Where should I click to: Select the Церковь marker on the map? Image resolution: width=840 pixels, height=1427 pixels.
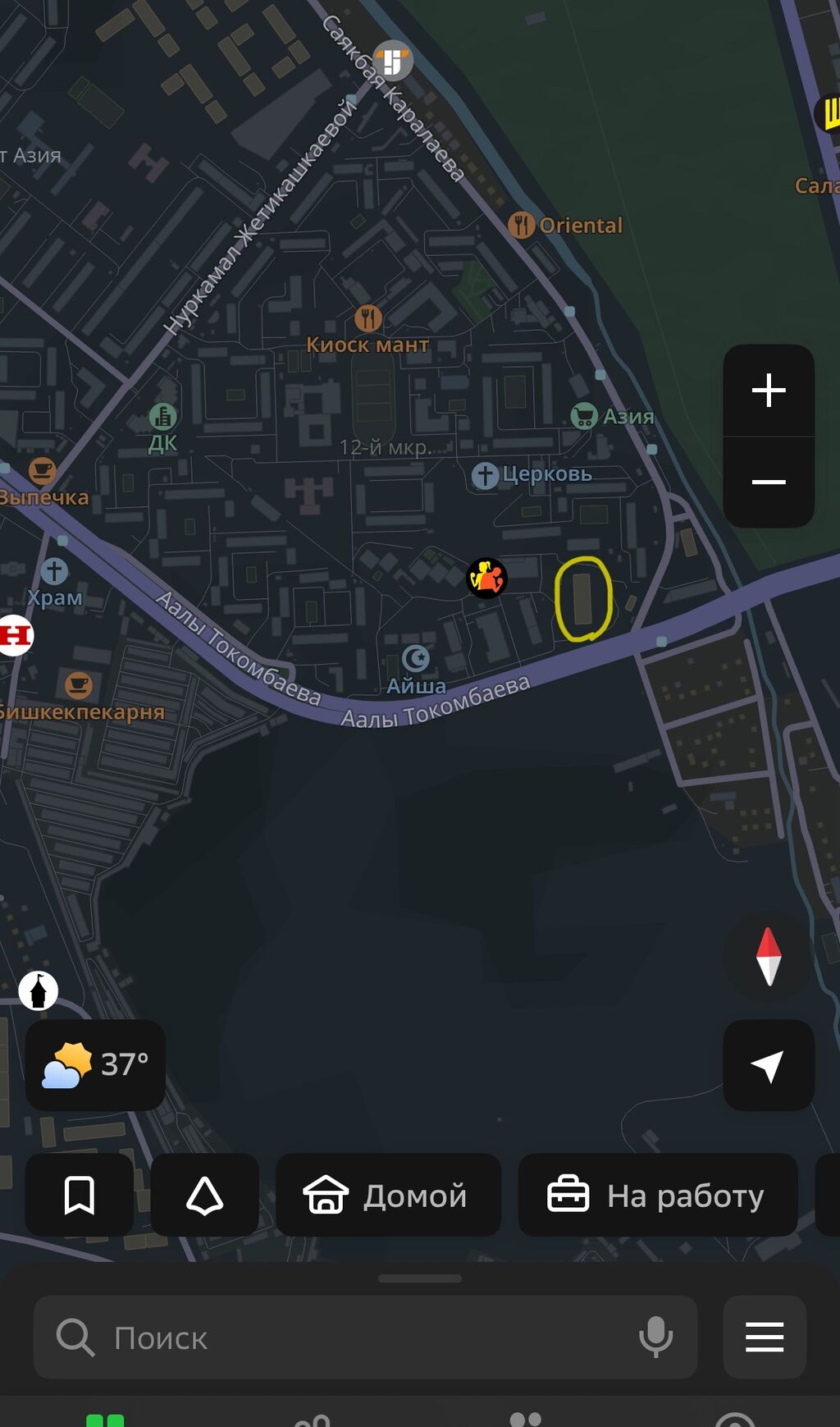(x=485, y=475)
